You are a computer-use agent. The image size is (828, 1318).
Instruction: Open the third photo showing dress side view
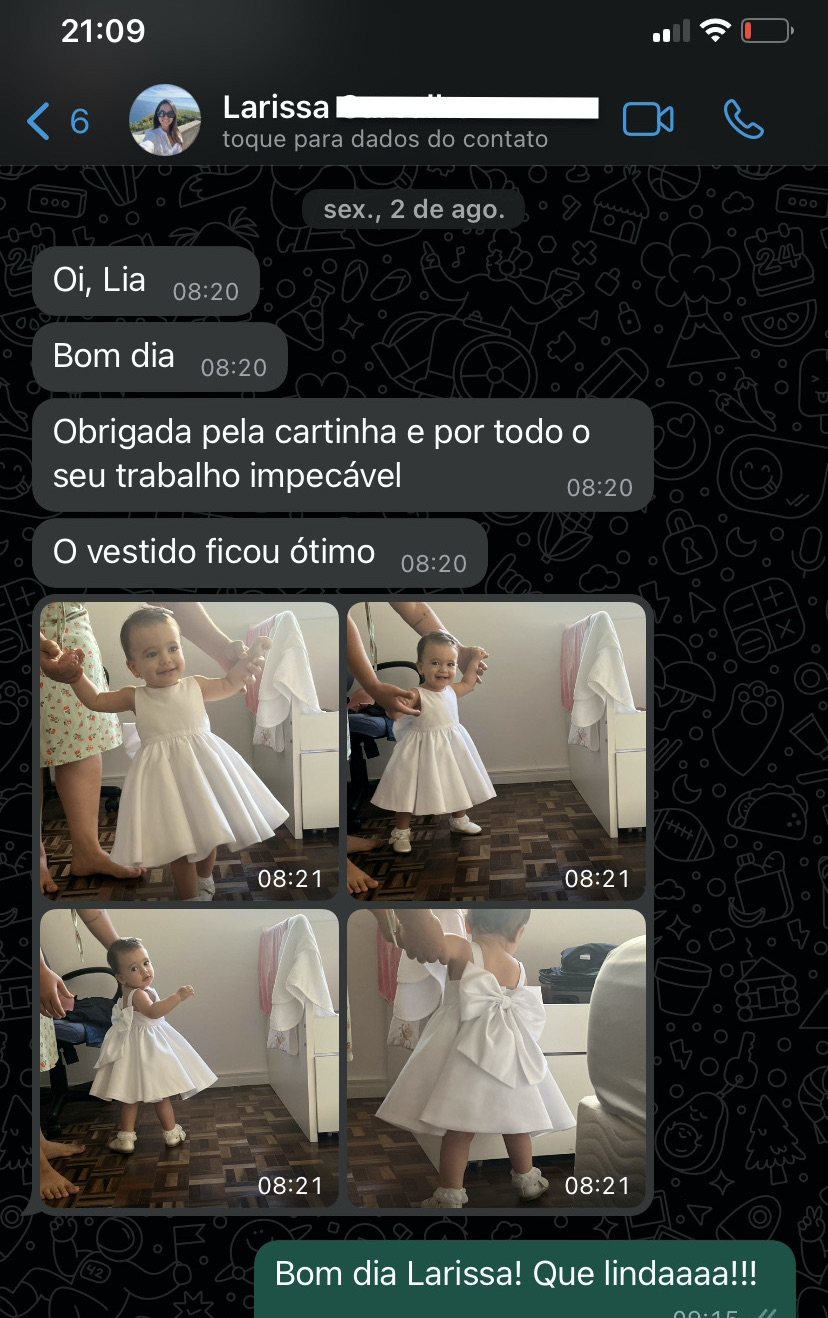(190, 1056)
